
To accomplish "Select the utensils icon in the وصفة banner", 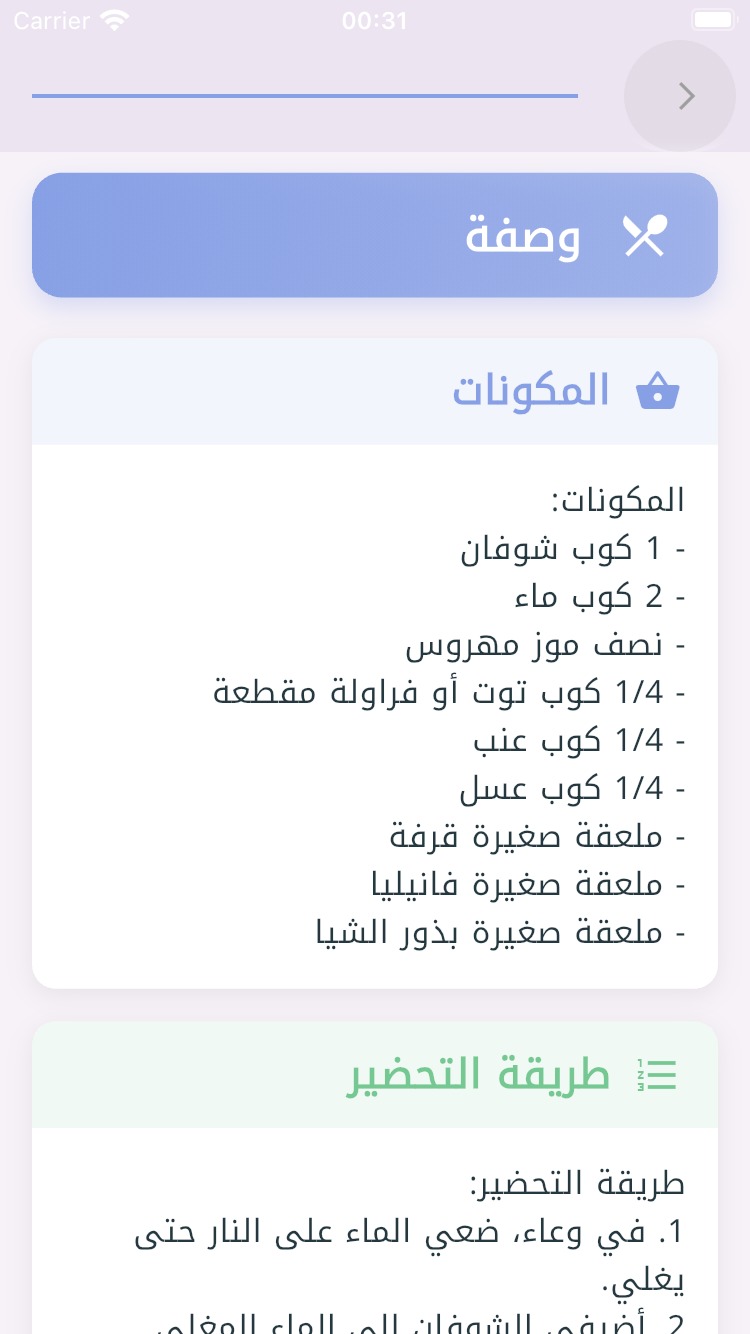I will point(645,235).
